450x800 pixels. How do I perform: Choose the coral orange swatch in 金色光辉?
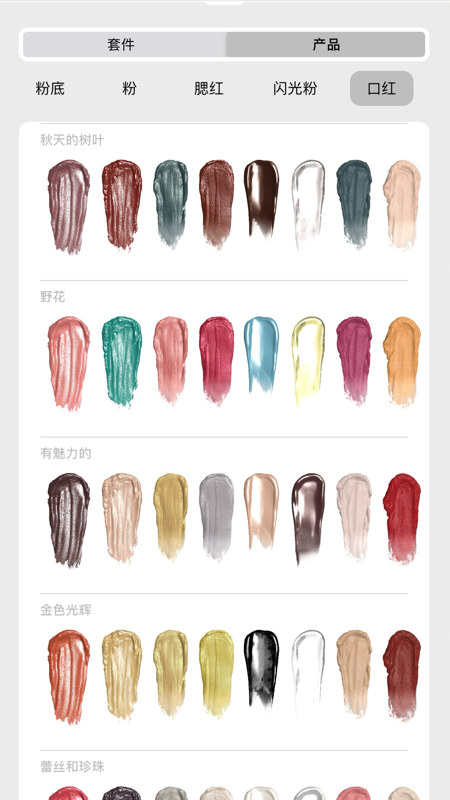tap(68, 677)
